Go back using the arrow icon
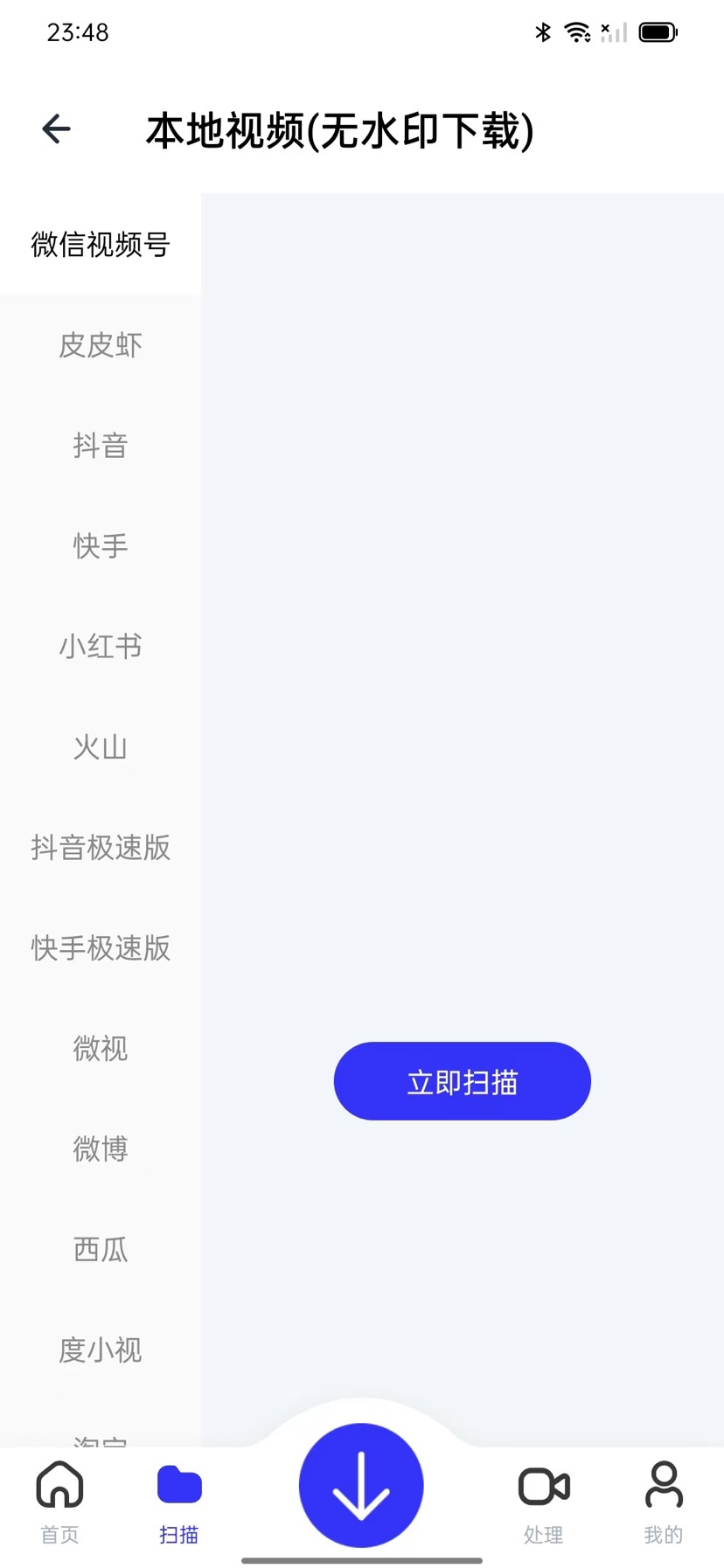This screenshot has height=1568, width=724. [57, 129]
